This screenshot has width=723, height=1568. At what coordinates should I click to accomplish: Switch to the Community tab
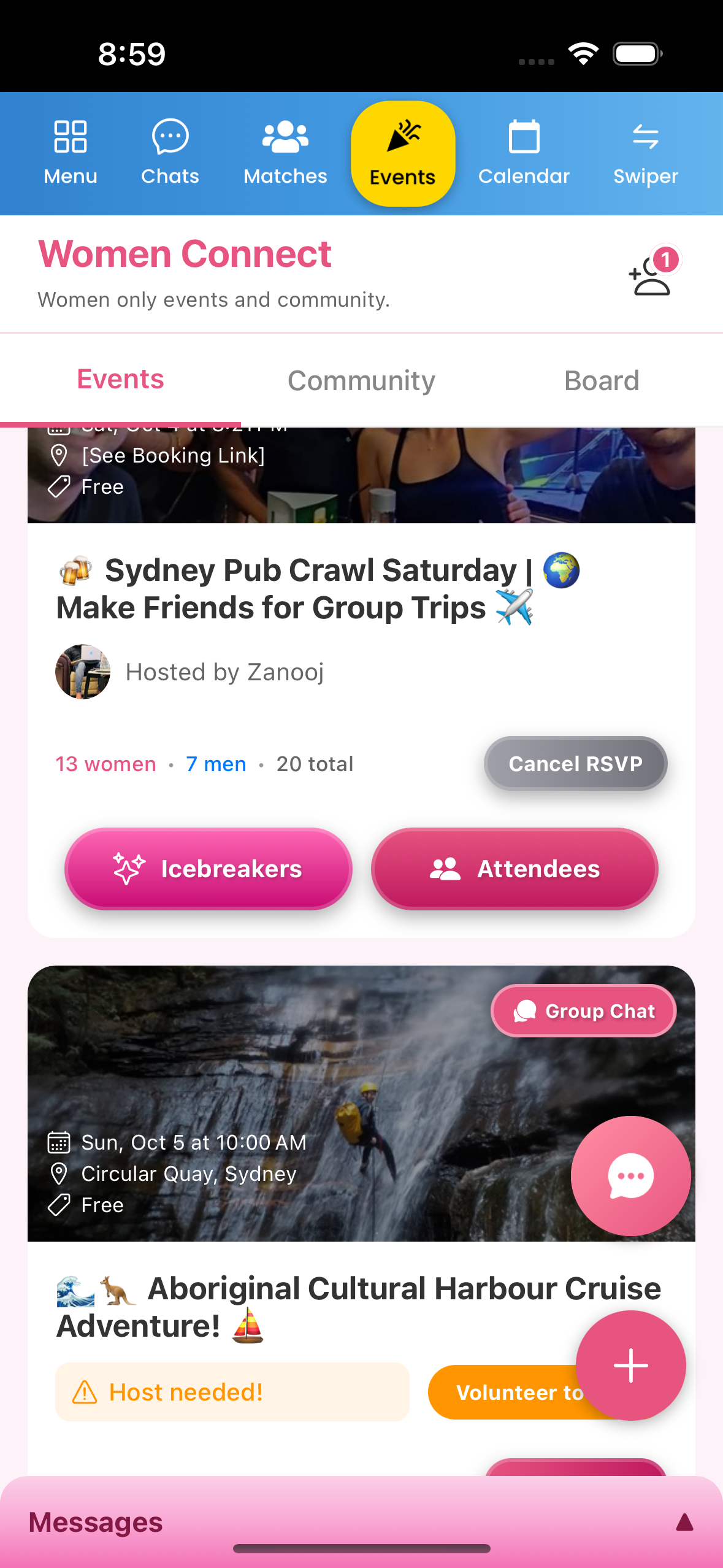click(x=361, y=380)
